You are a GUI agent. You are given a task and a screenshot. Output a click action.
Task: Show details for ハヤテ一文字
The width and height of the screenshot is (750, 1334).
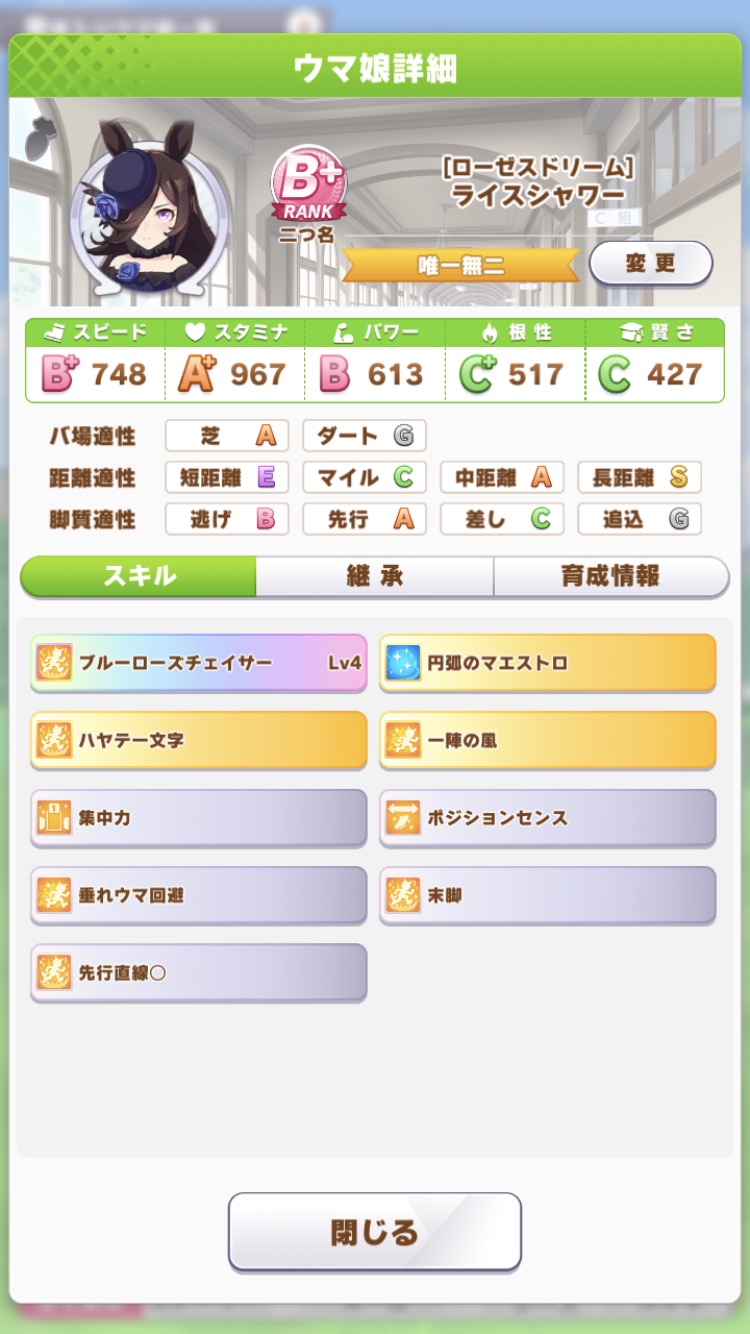(198, 740)
